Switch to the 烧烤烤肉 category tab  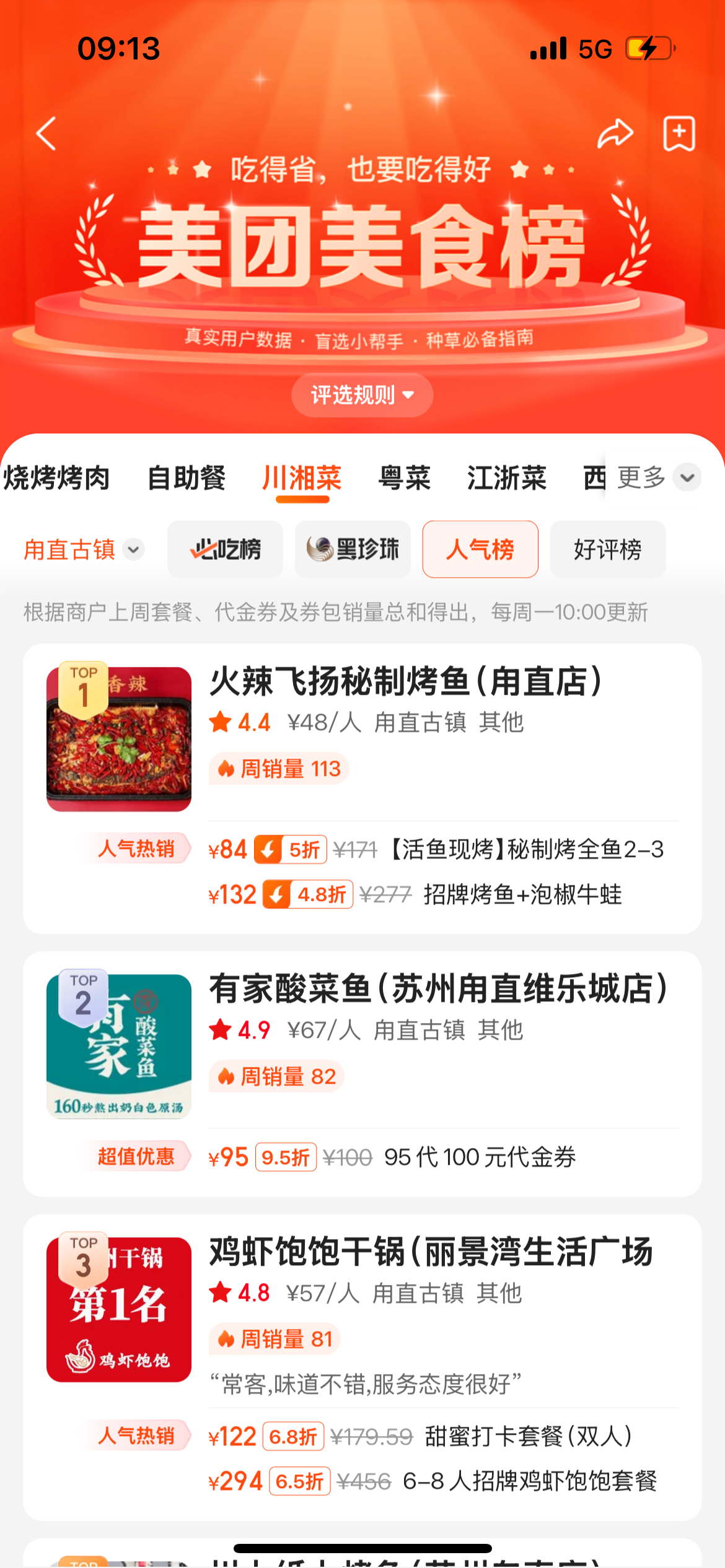tap(57, 478)
